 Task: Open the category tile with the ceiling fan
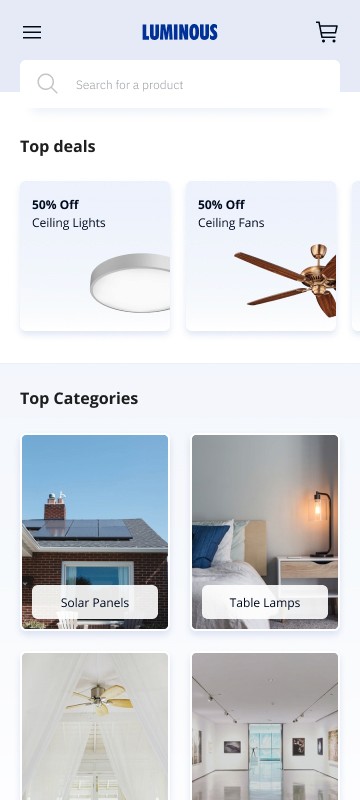(x=95, y=727)
